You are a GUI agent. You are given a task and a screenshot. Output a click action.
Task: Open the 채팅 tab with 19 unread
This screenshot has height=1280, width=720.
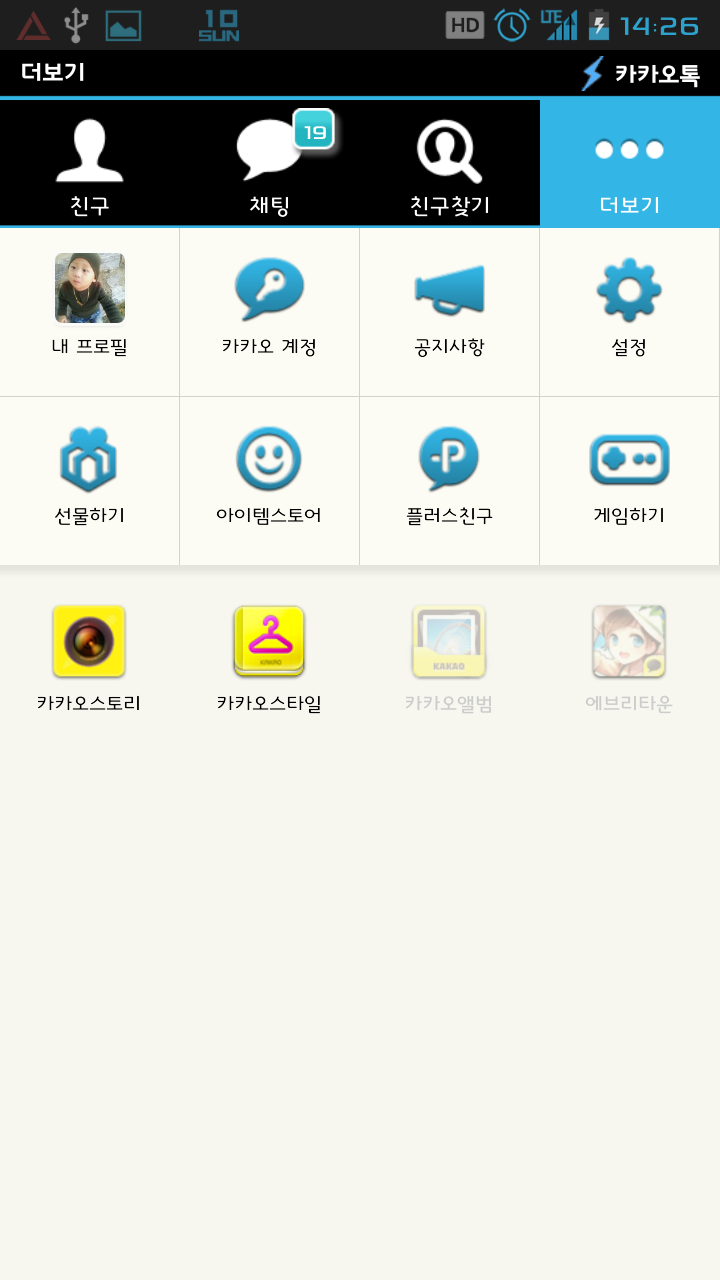[x=269, y=165]
